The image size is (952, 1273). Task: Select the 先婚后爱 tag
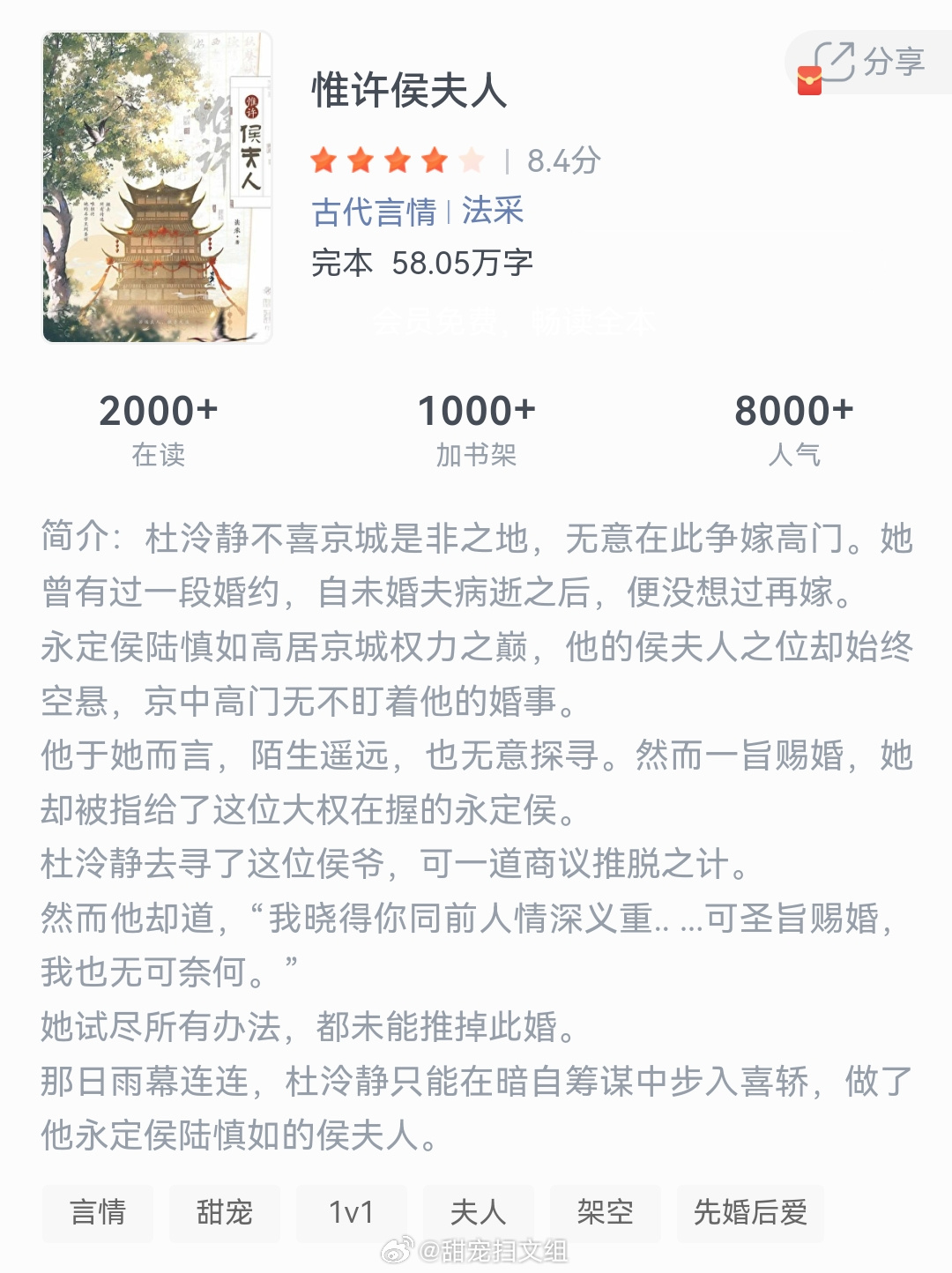750,1213
